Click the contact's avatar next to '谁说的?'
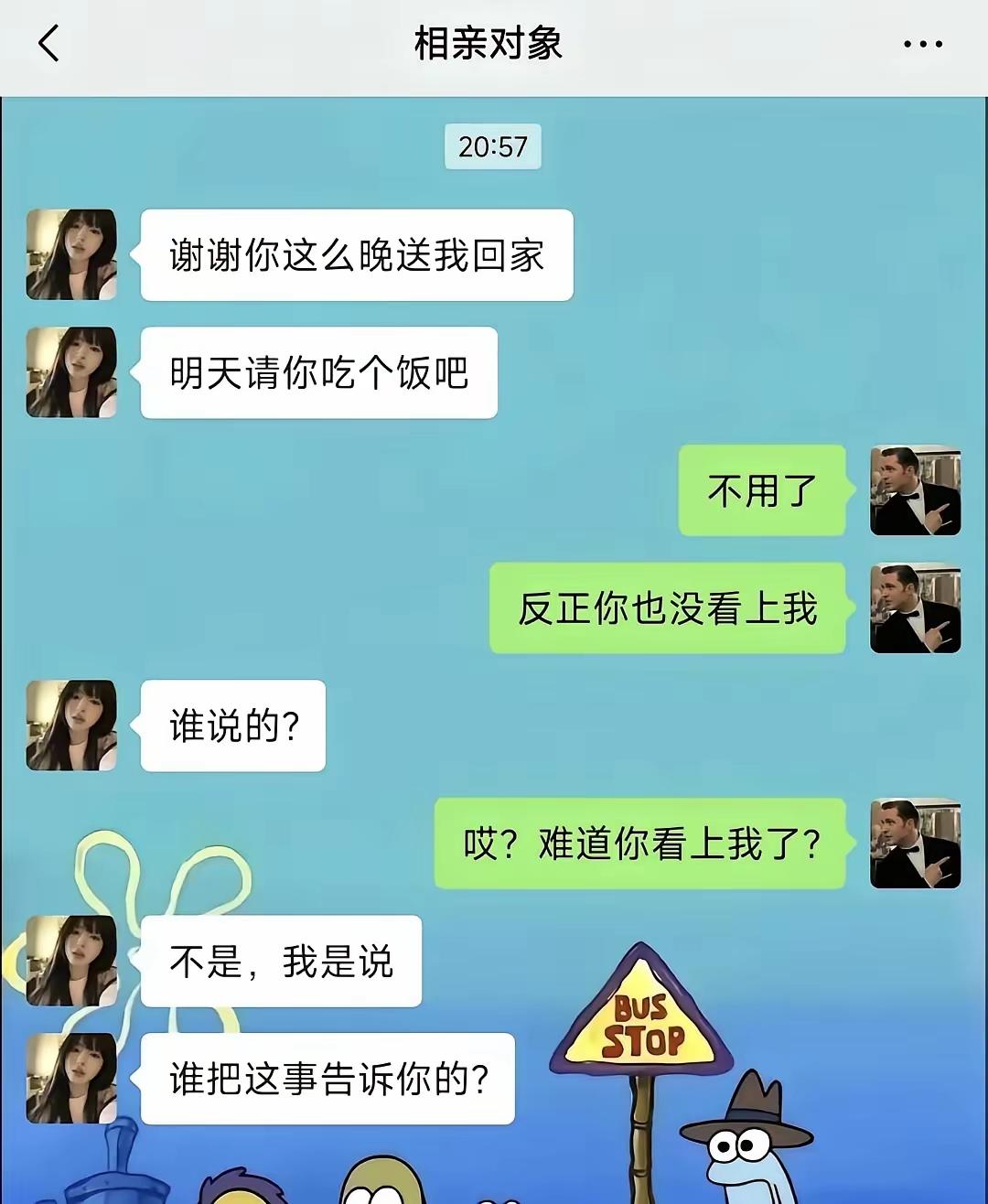Image resolution: width=988 pixels, height=1204 pixels. (70, 725)
